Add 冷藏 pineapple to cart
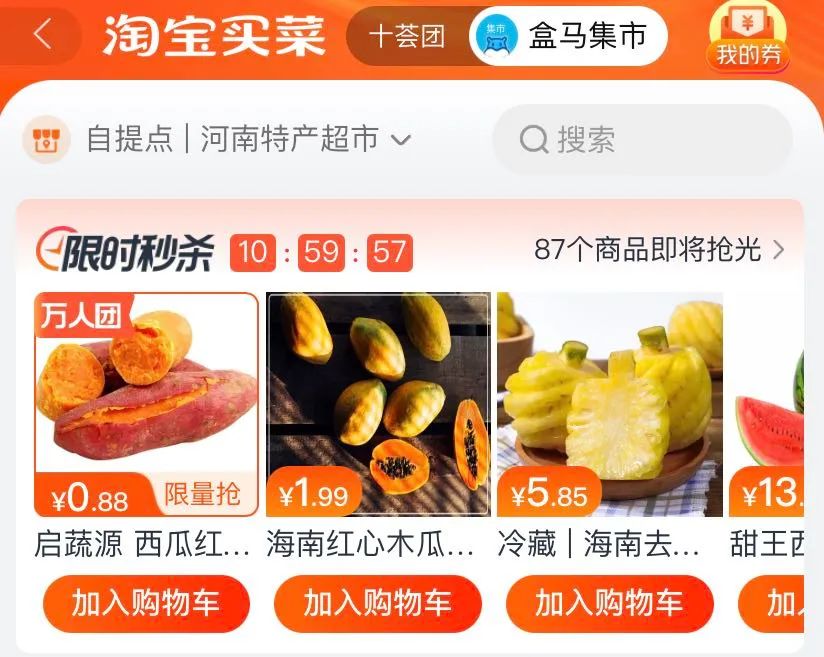 click(x=609, y=603)
